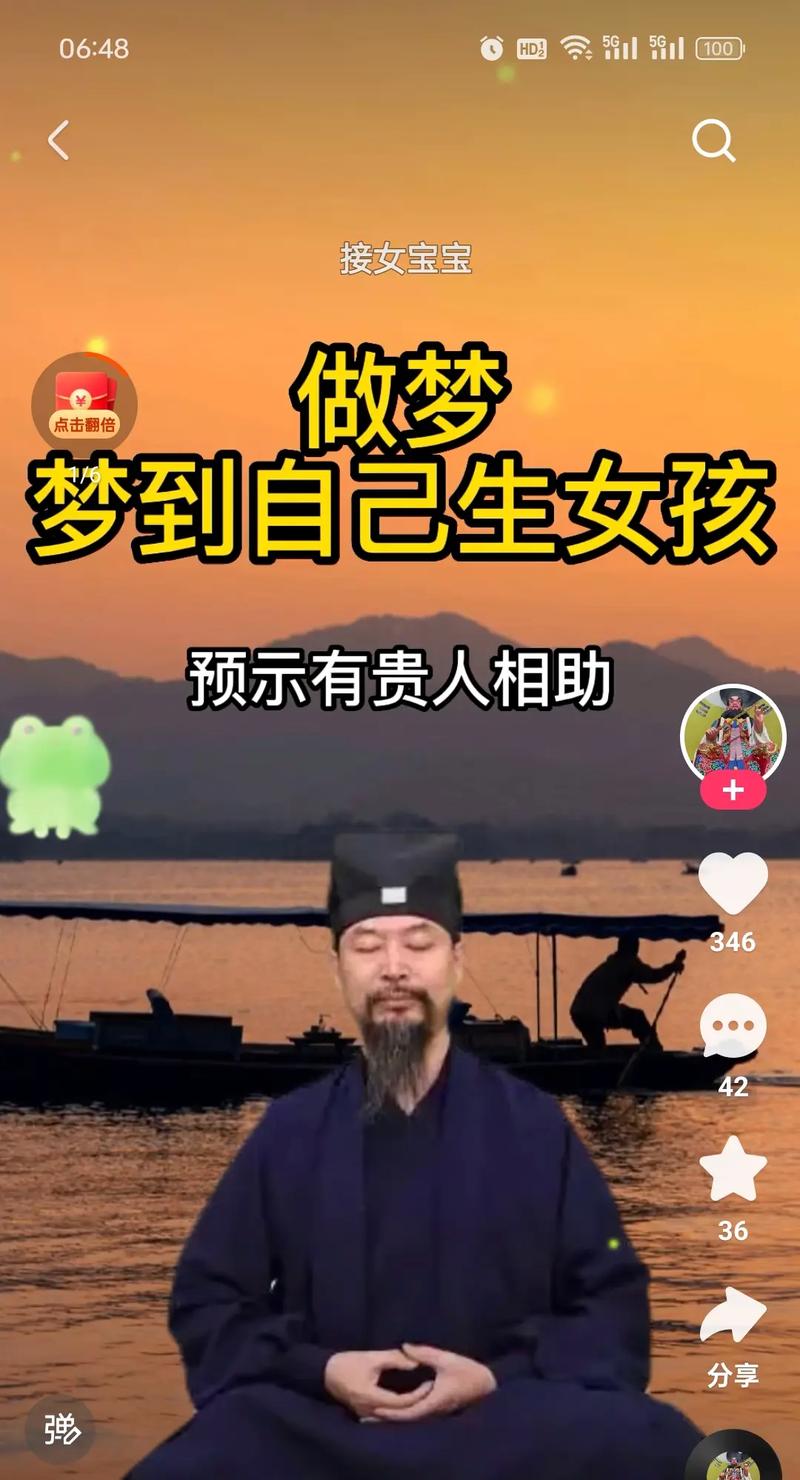Go back using the top-left arrow
This screenshot has height=1480, width=800.
[x=59, y=141]
